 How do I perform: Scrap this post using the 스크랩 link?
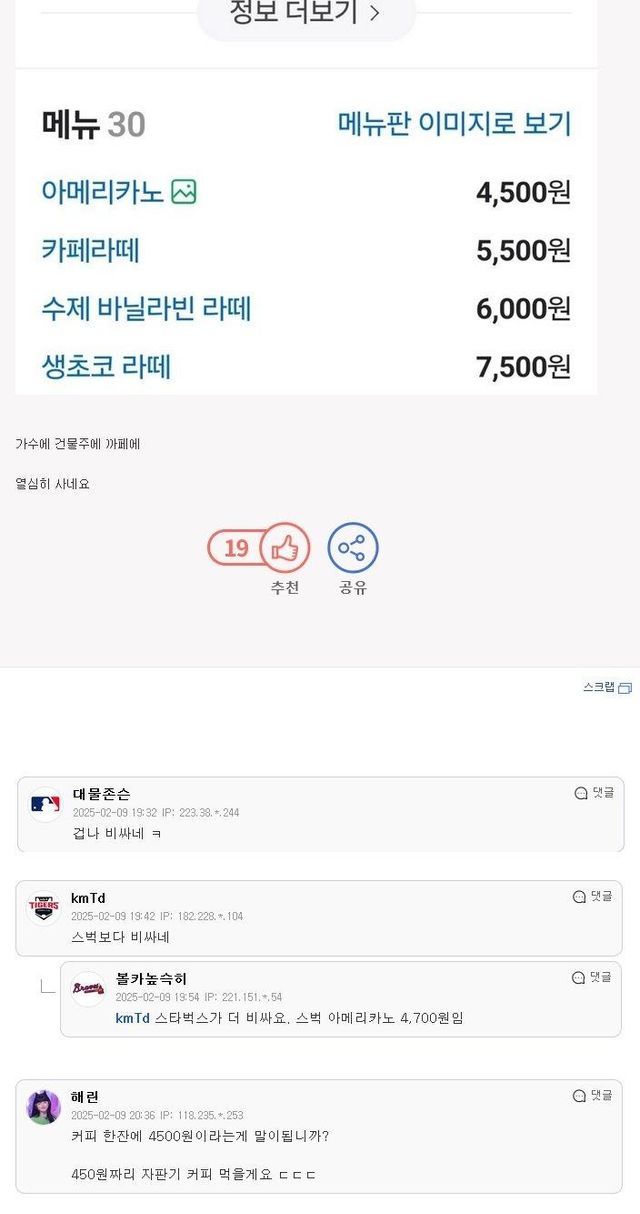coord(606,688)
